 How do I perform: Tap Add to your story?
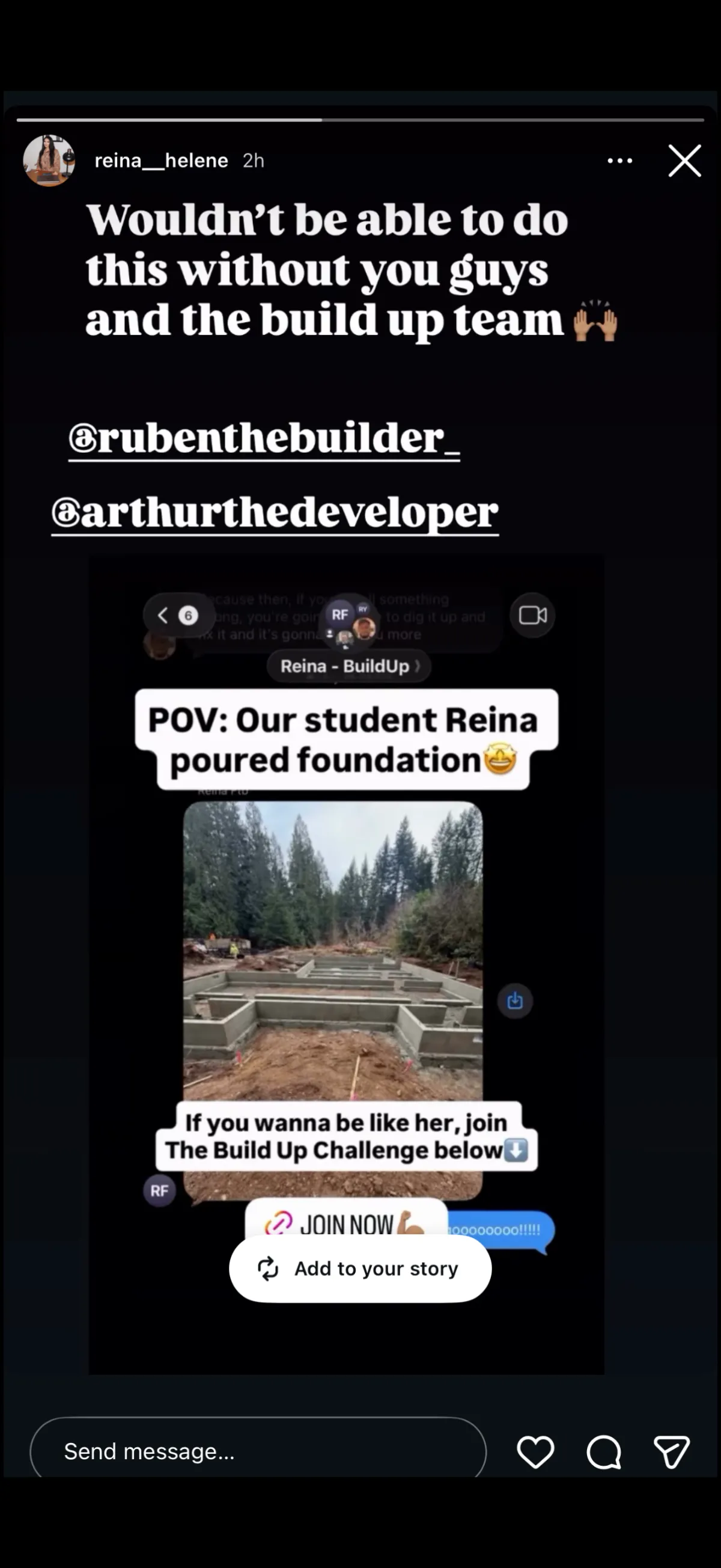[x=360, y=1269]
